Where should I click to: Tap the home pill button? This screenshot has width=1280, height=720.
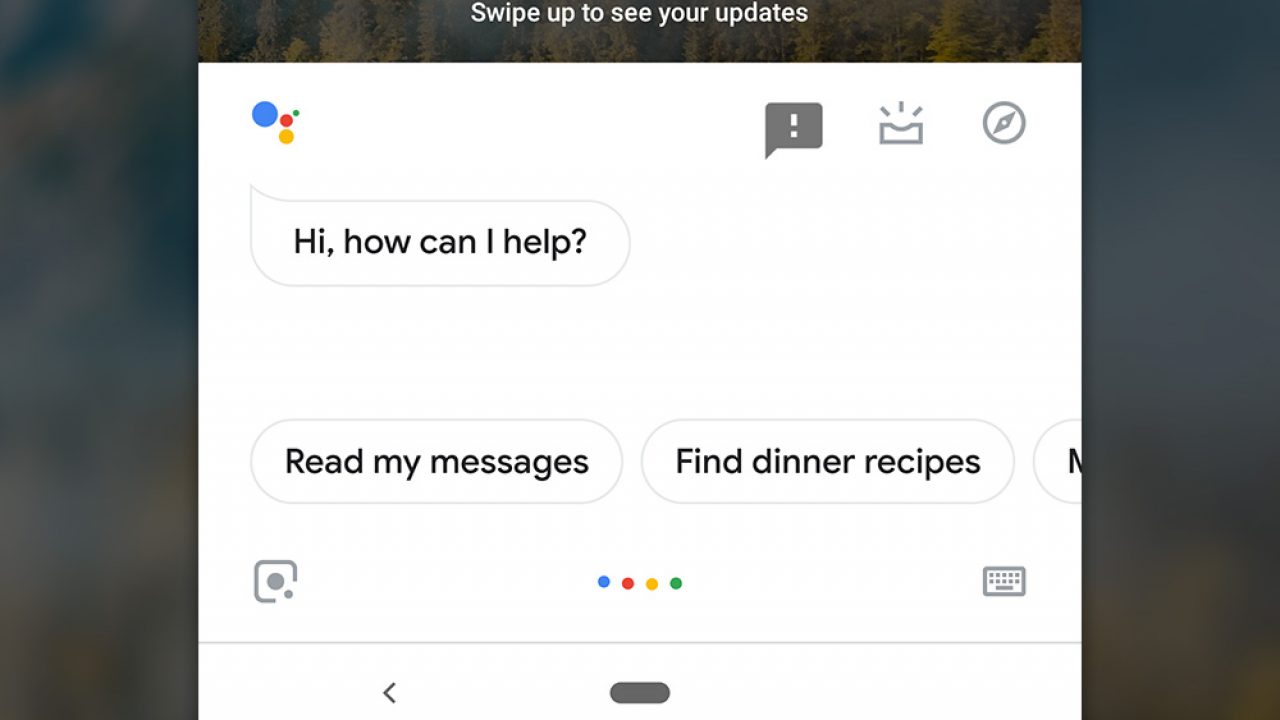pos(640,692)
